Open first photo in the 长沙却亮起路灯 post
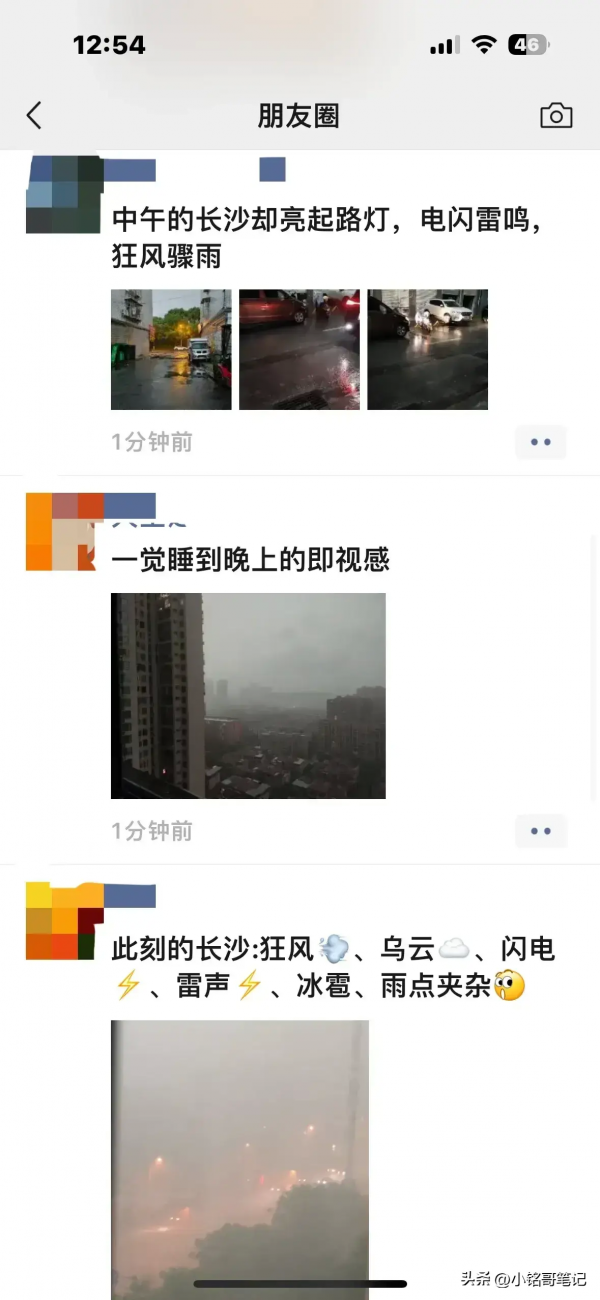Viewport: 600px width, 1300px height. click(x=171, y=350)
